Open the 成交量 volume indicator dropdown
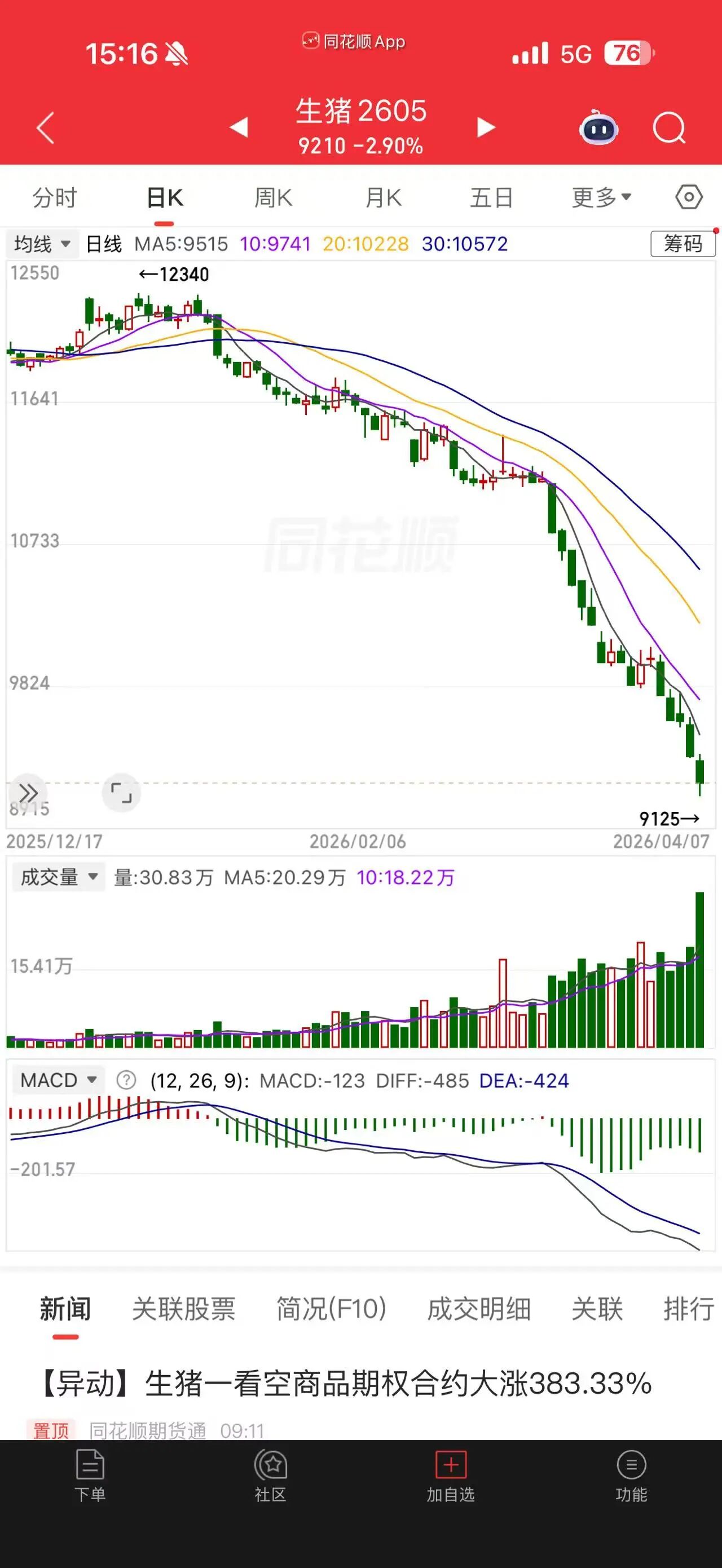This screenshot has height=1568, width=722. pyautogui.click(x=58, y=877)
